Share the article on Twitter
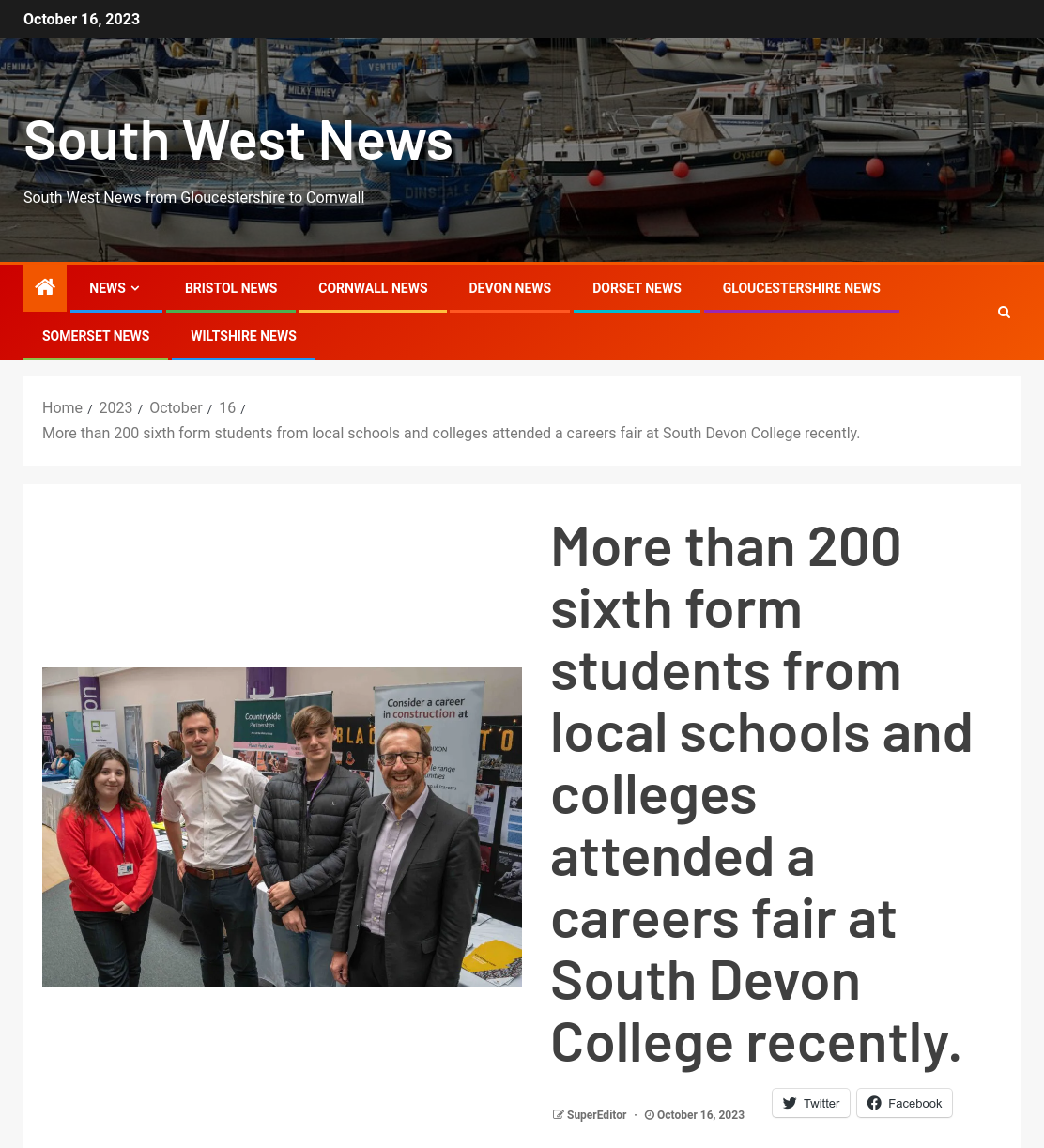The height and width of the screenshot is (1148, 1044). pos(811,1103)
